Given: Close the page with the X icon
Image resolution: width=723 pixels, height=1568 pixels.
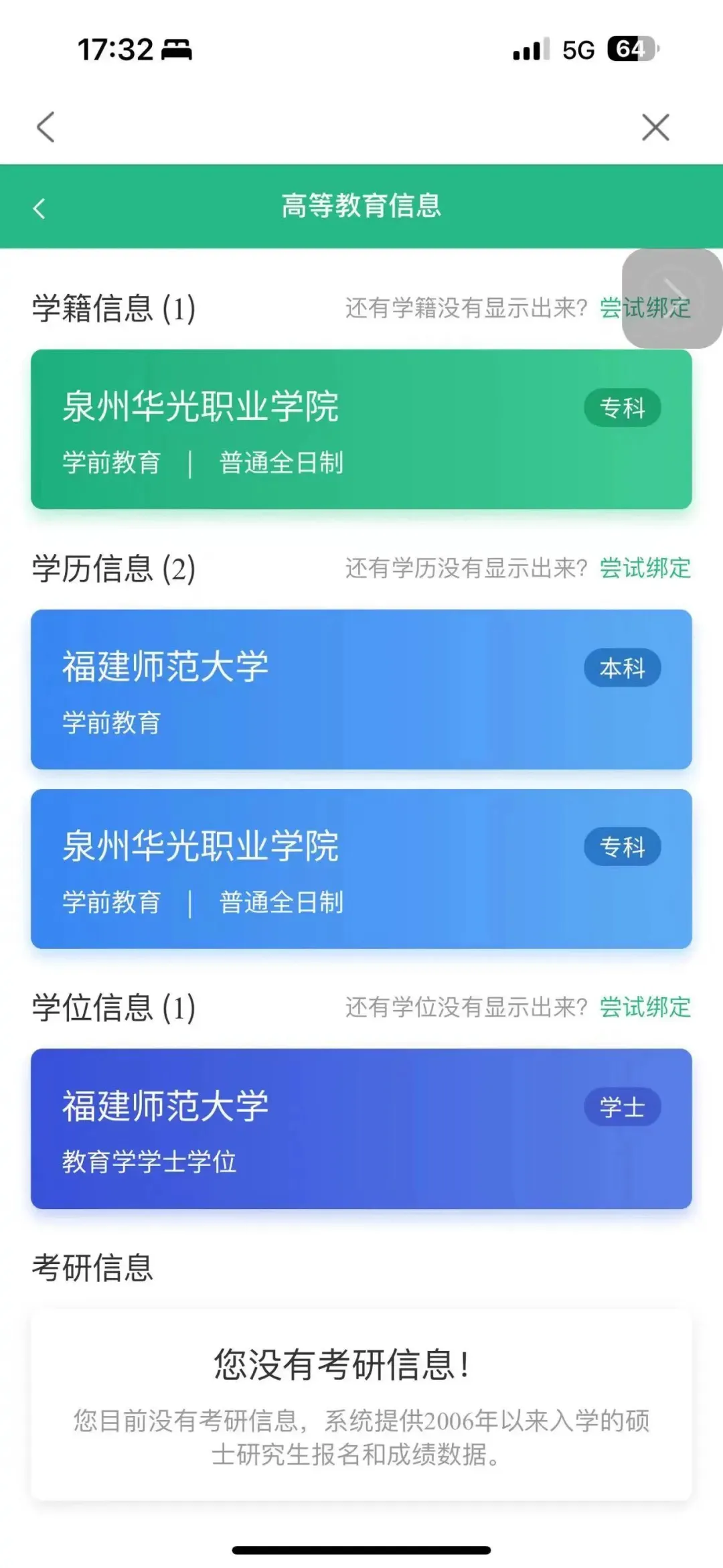Looking at the screenshot, I should 655,127.
